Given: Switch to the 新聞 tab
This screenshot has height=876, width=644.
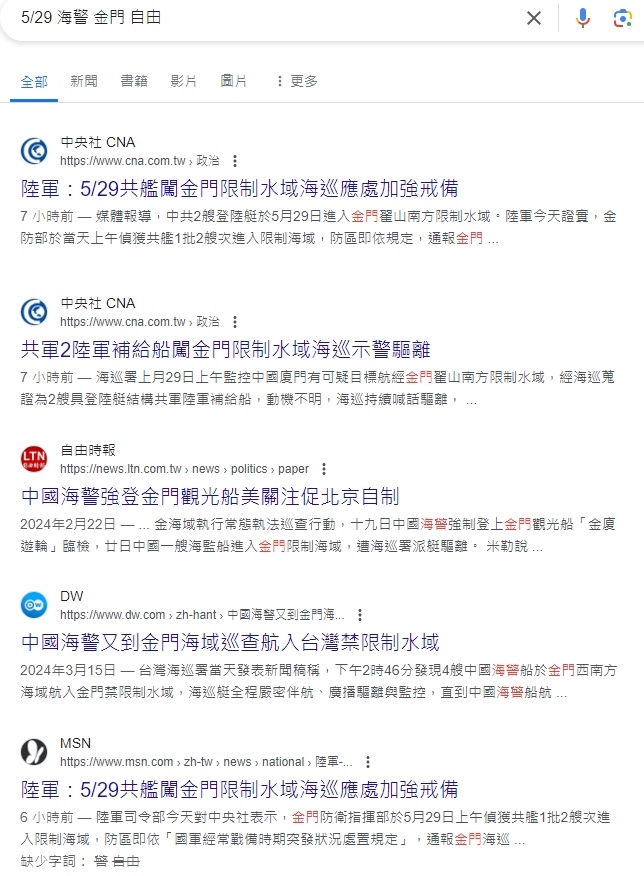Looking at the screenshot, I should pyautogui.click(x=84, y=81).
